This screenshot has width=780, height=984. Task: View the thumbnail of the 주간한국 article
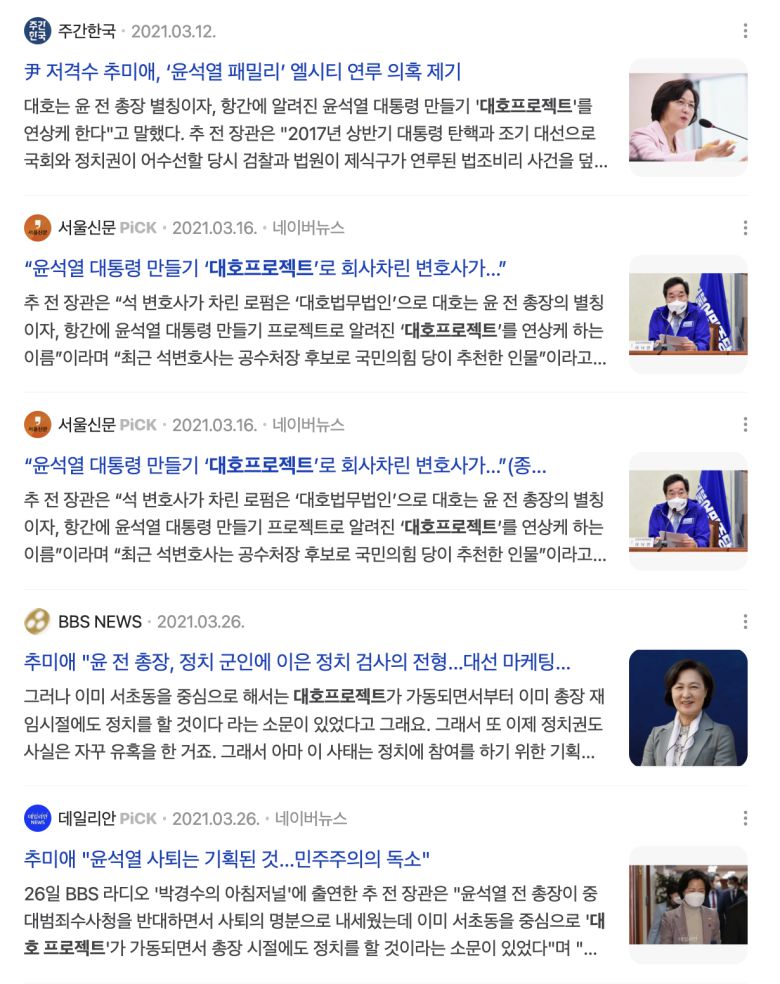[688, 117]
